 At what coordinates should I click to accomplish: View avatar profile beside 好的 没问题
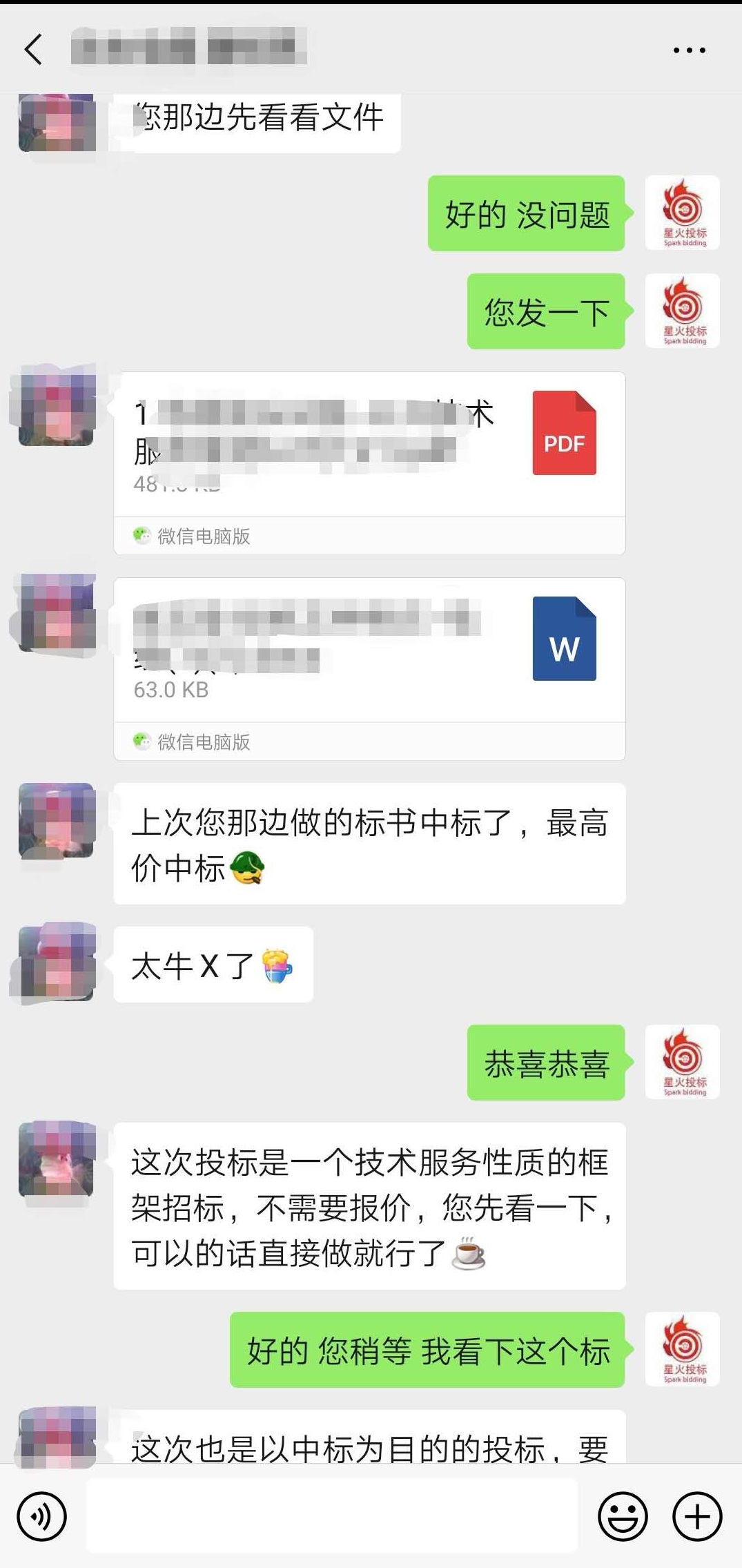(682, 213)
